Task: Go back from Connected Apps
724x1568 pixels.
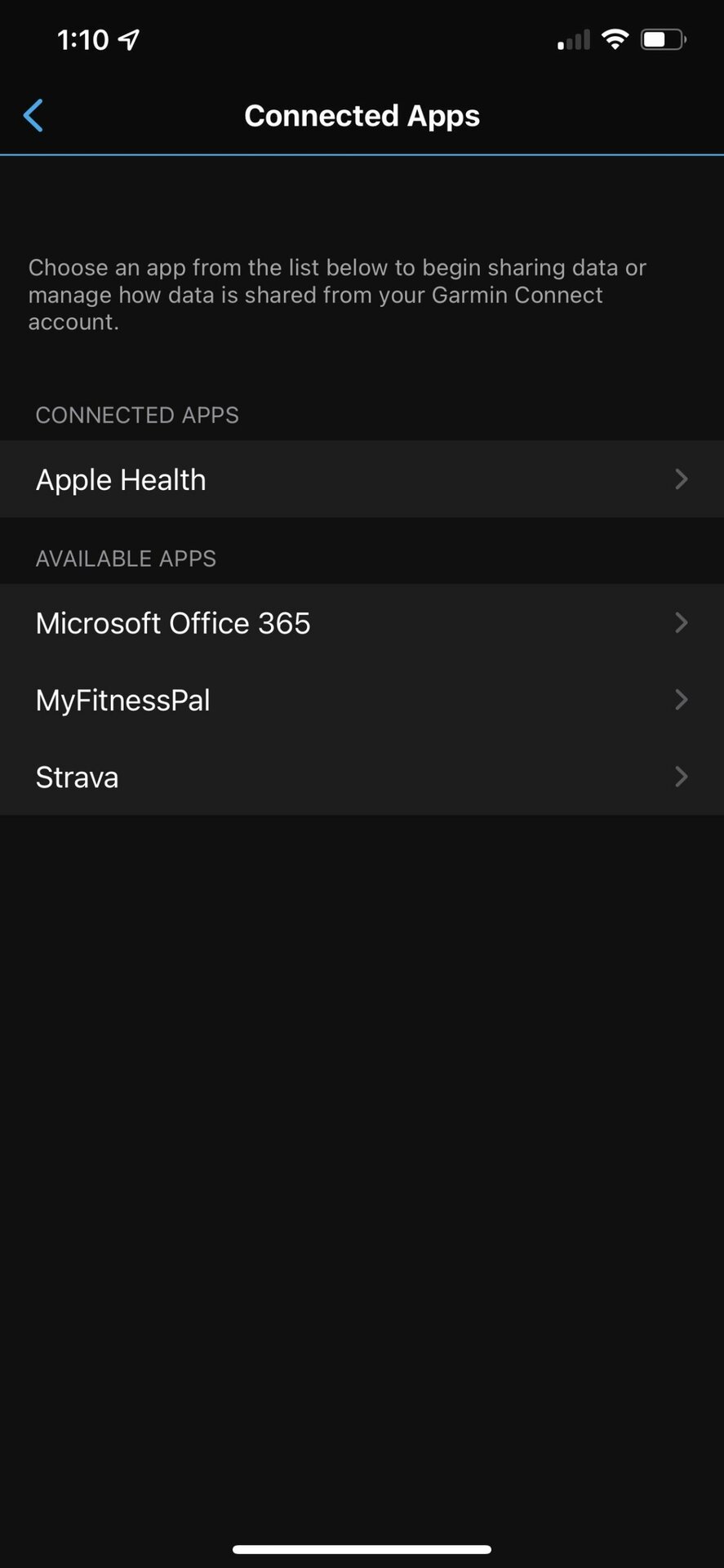Action: click(x=33, y=116)
